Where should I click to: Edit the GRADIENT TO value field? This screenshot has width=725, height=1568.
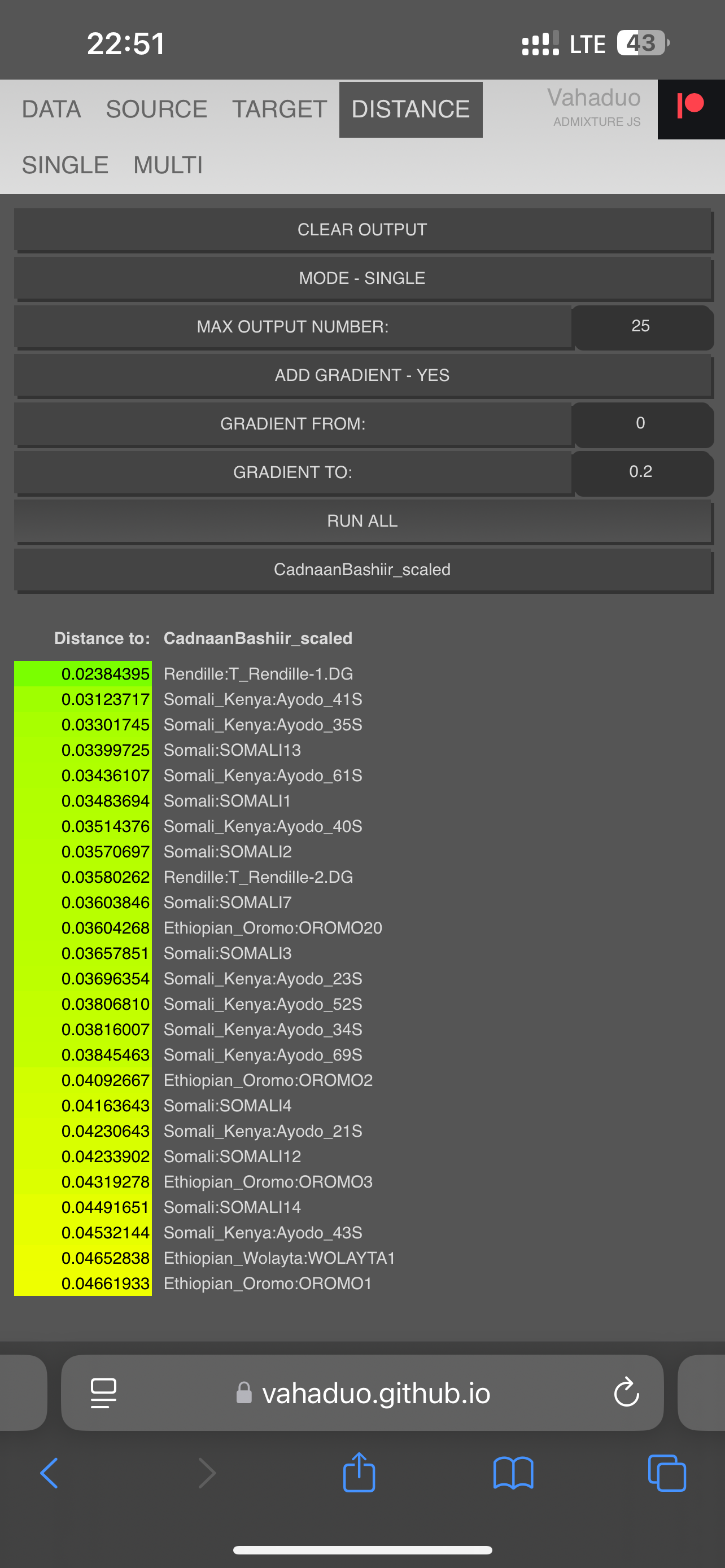point(641,472)
